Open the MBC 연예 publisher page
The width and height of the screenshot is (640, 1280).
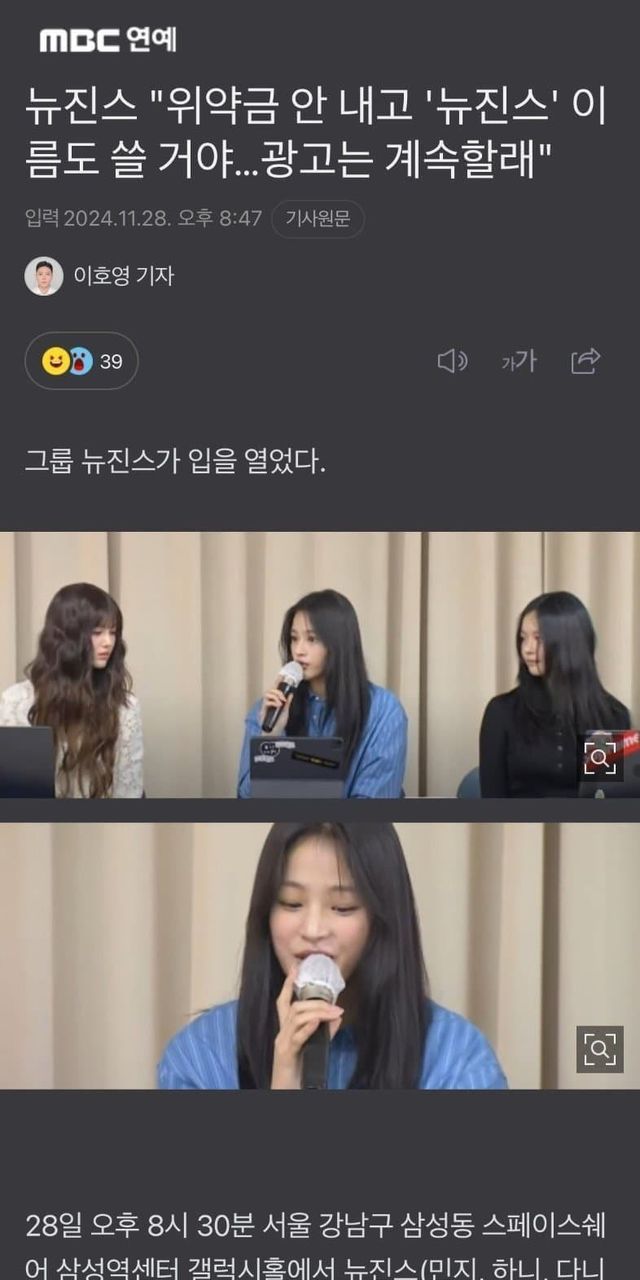(x=108, y=40)
